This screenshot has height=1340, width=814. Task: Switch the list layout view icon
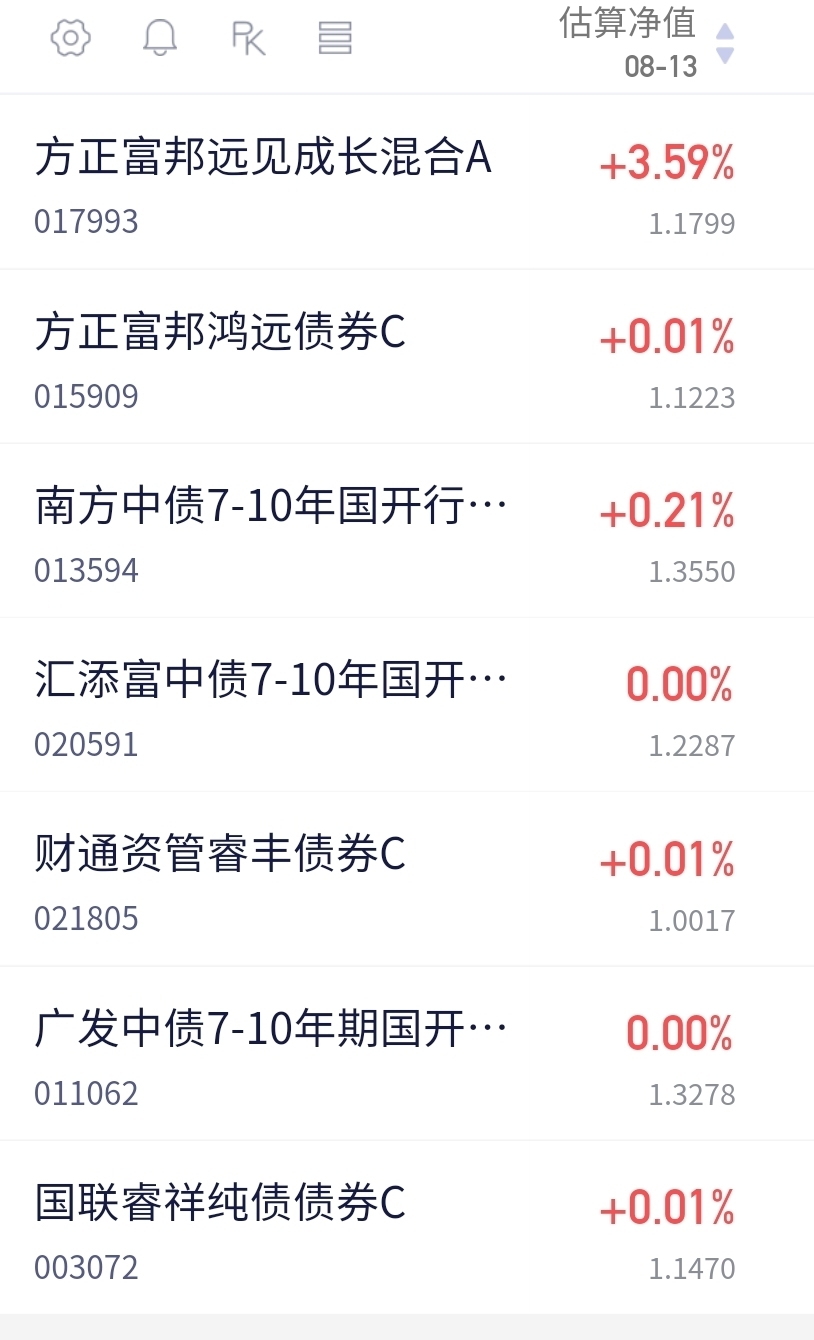click(335, 38)
